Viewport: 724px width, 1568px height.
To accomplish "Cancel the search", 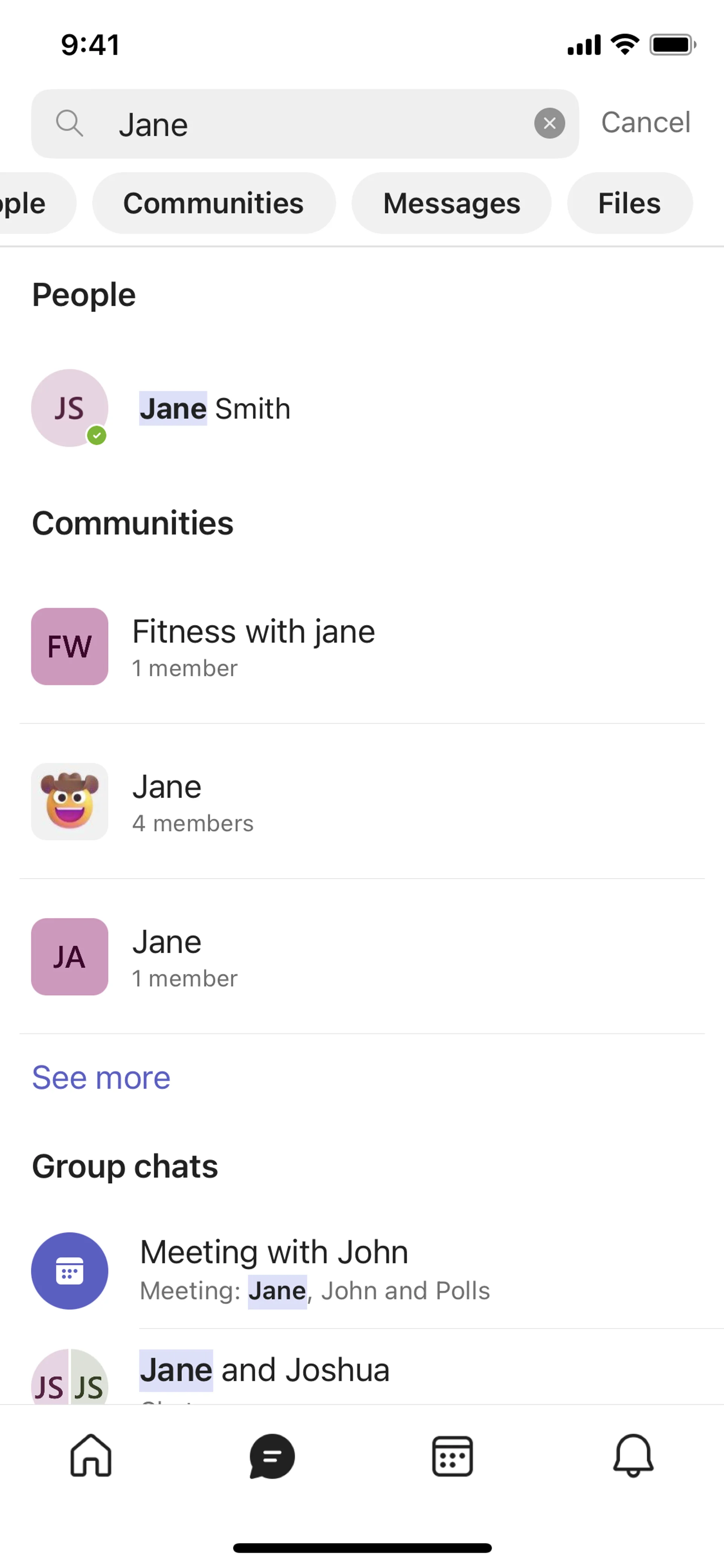I will [645, 122].
